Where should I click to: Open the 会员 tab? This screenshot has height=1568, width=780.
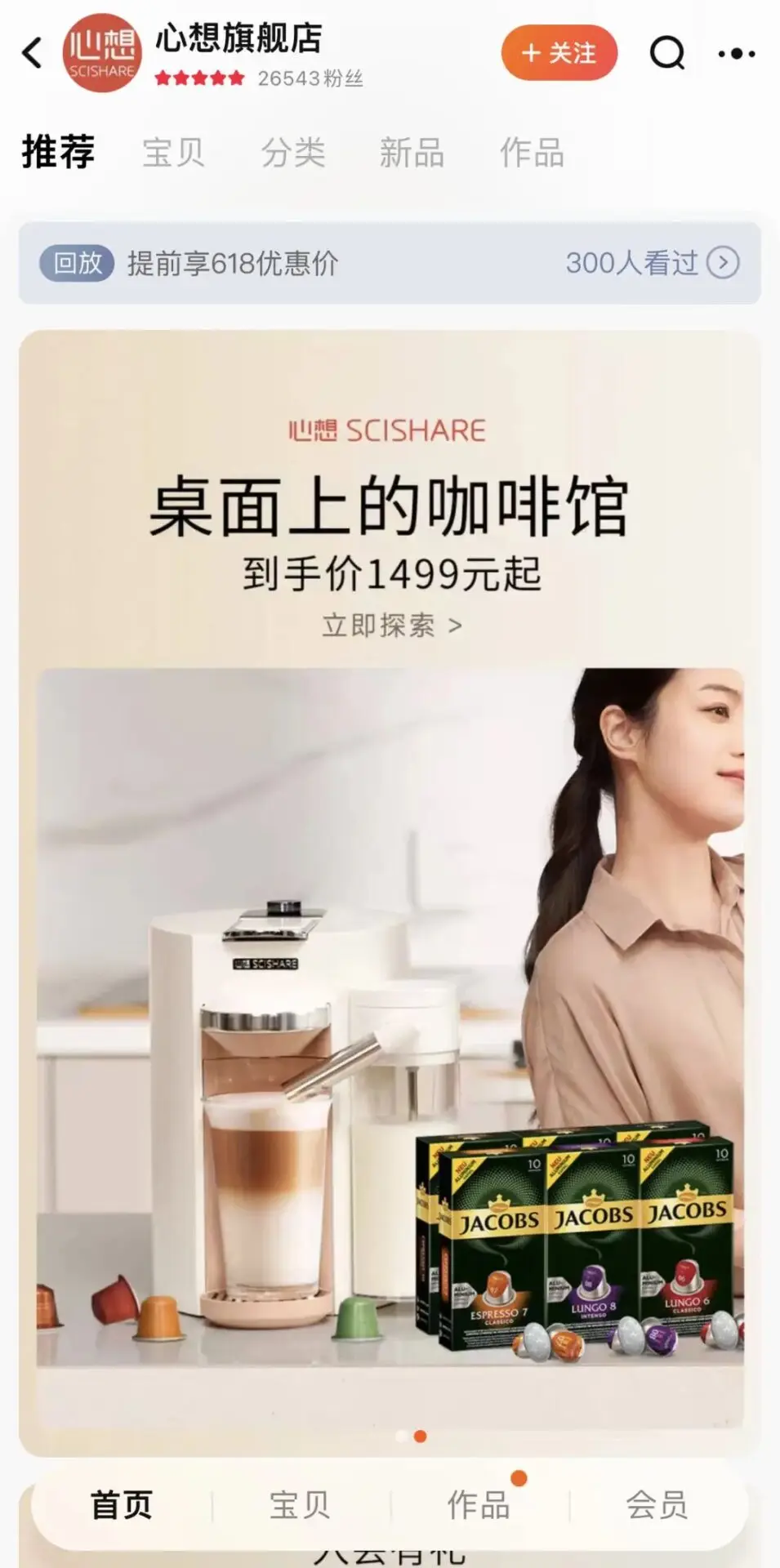657,1505
